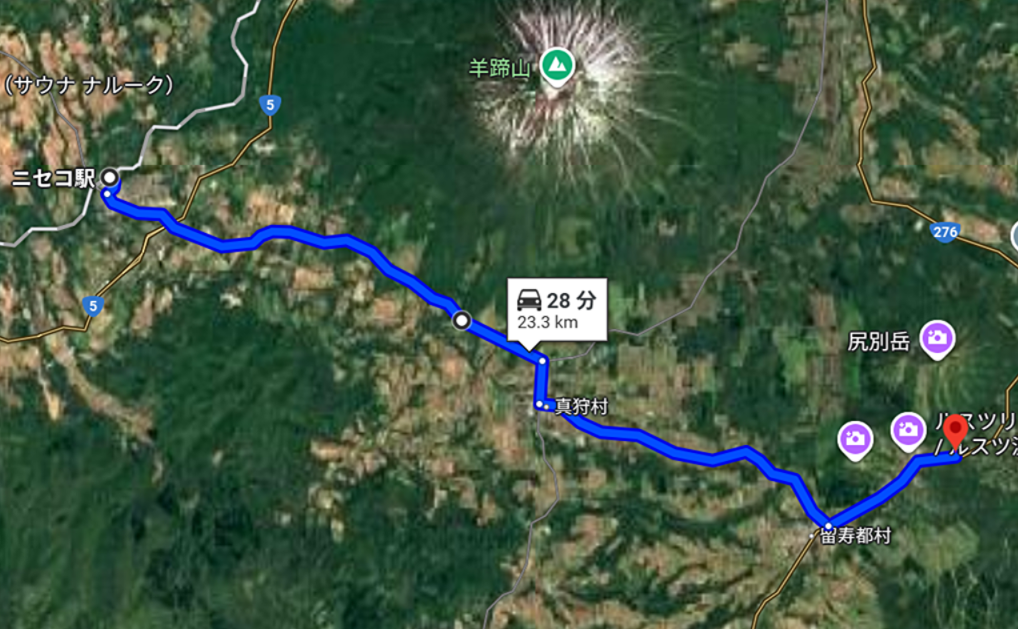Screen dimensions: 1018x629
Task: Tap the red destination pin
Action: click(955, 431)
